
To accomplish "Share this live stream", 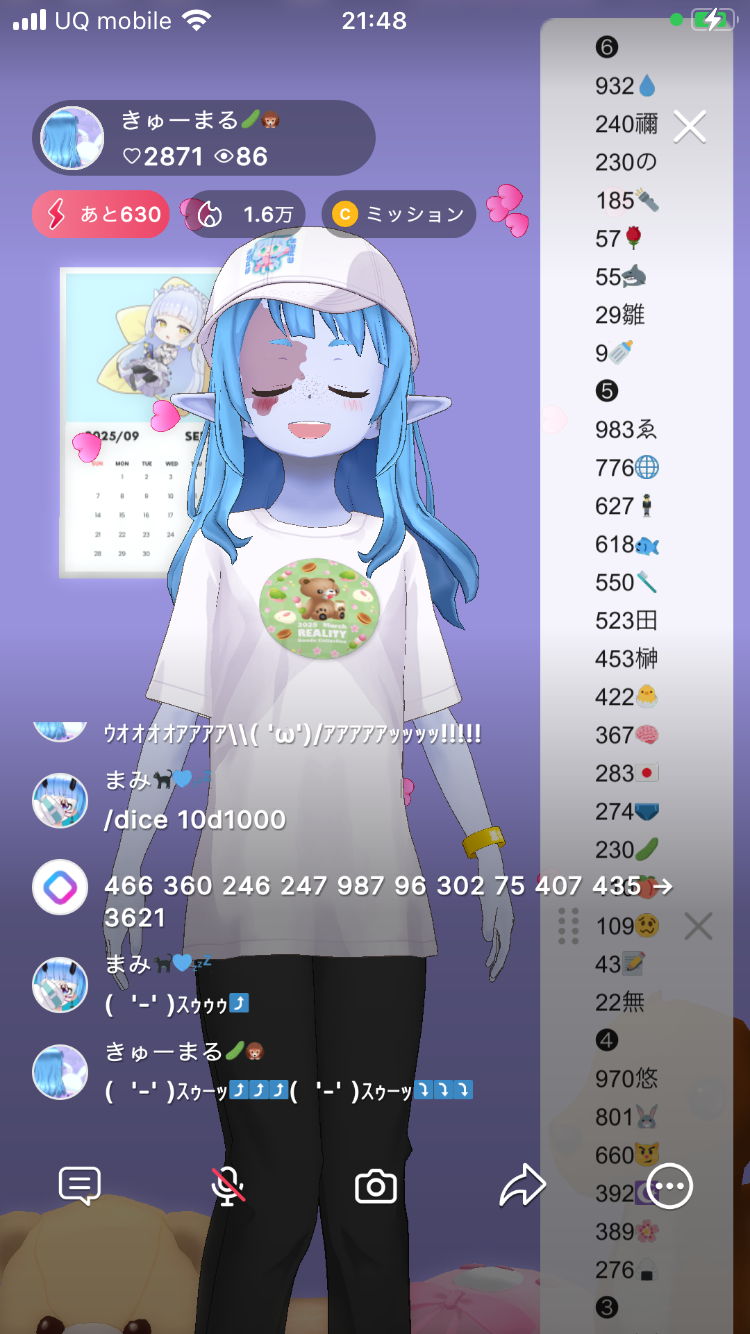I will [522, 1187].
